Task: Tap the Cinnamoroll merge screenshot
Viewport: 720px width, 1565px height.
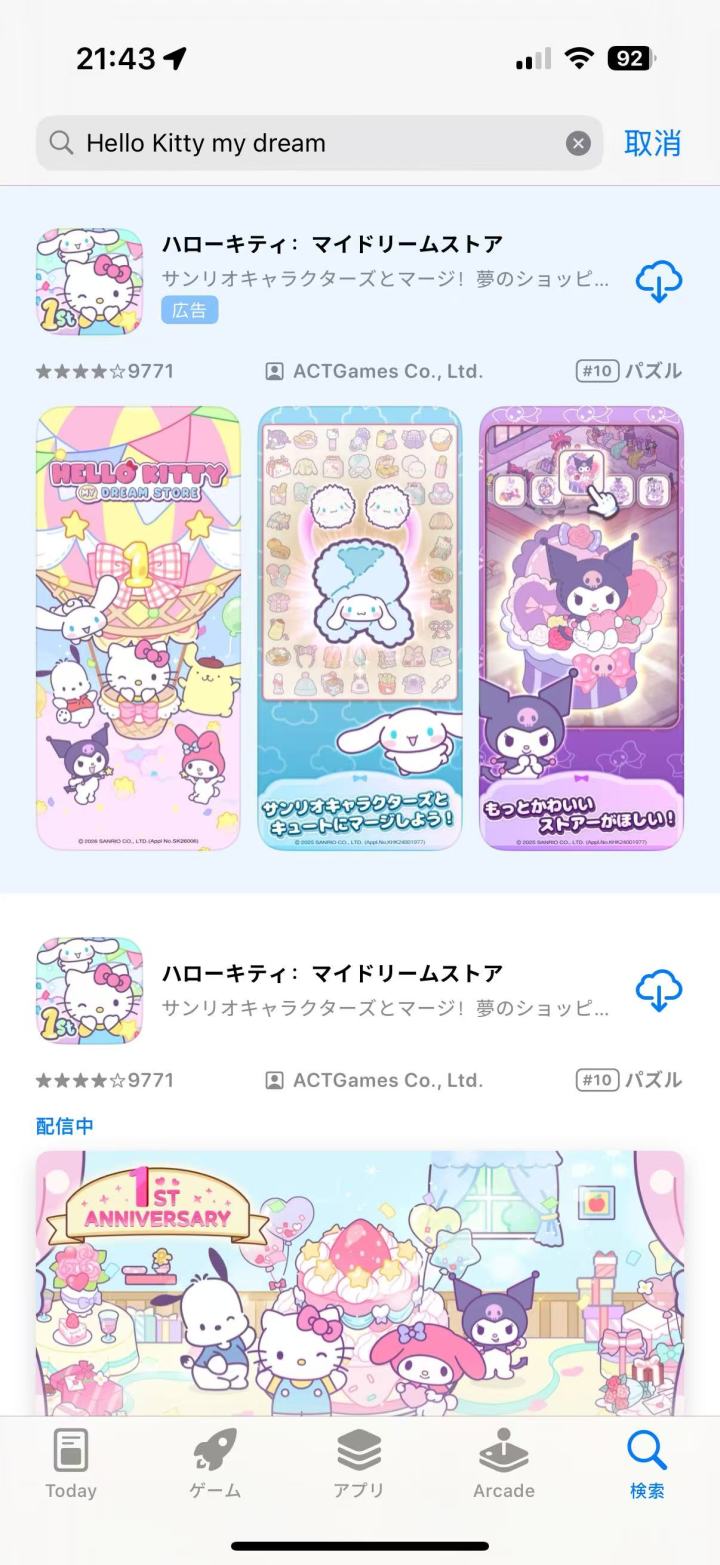Action: (360, 628)
